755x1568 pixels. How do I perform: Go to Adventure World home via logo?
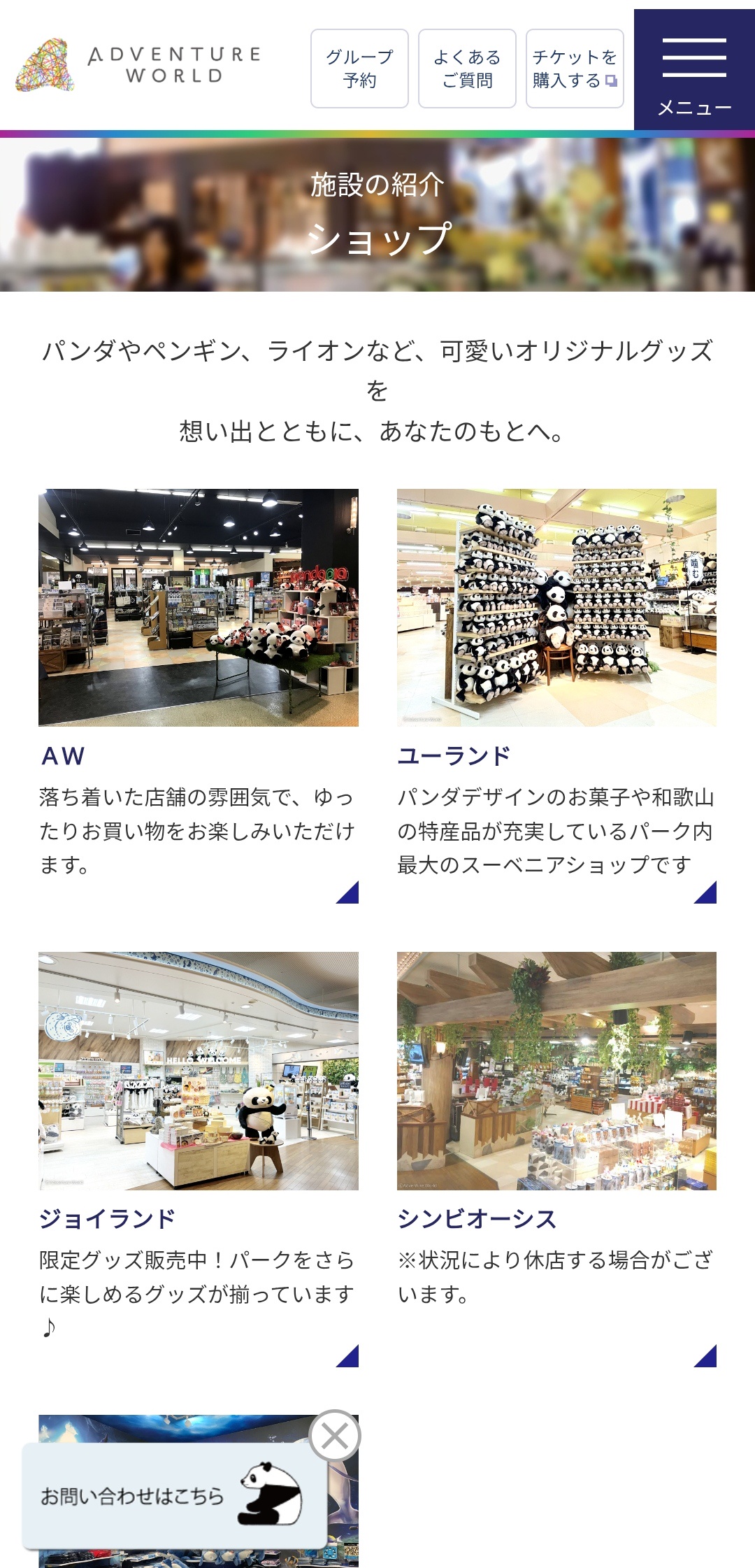(138, 65)
